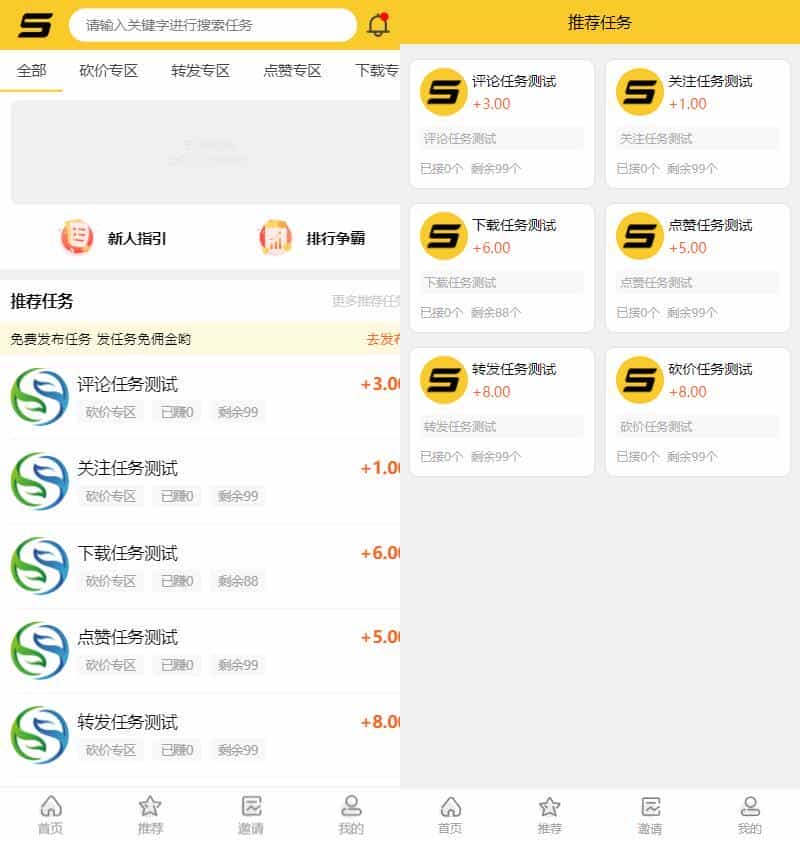The width and height of the screenshot is (800, 841).
Task: Open the 转发任务测试 row in the task list
Action: point(200,735)
